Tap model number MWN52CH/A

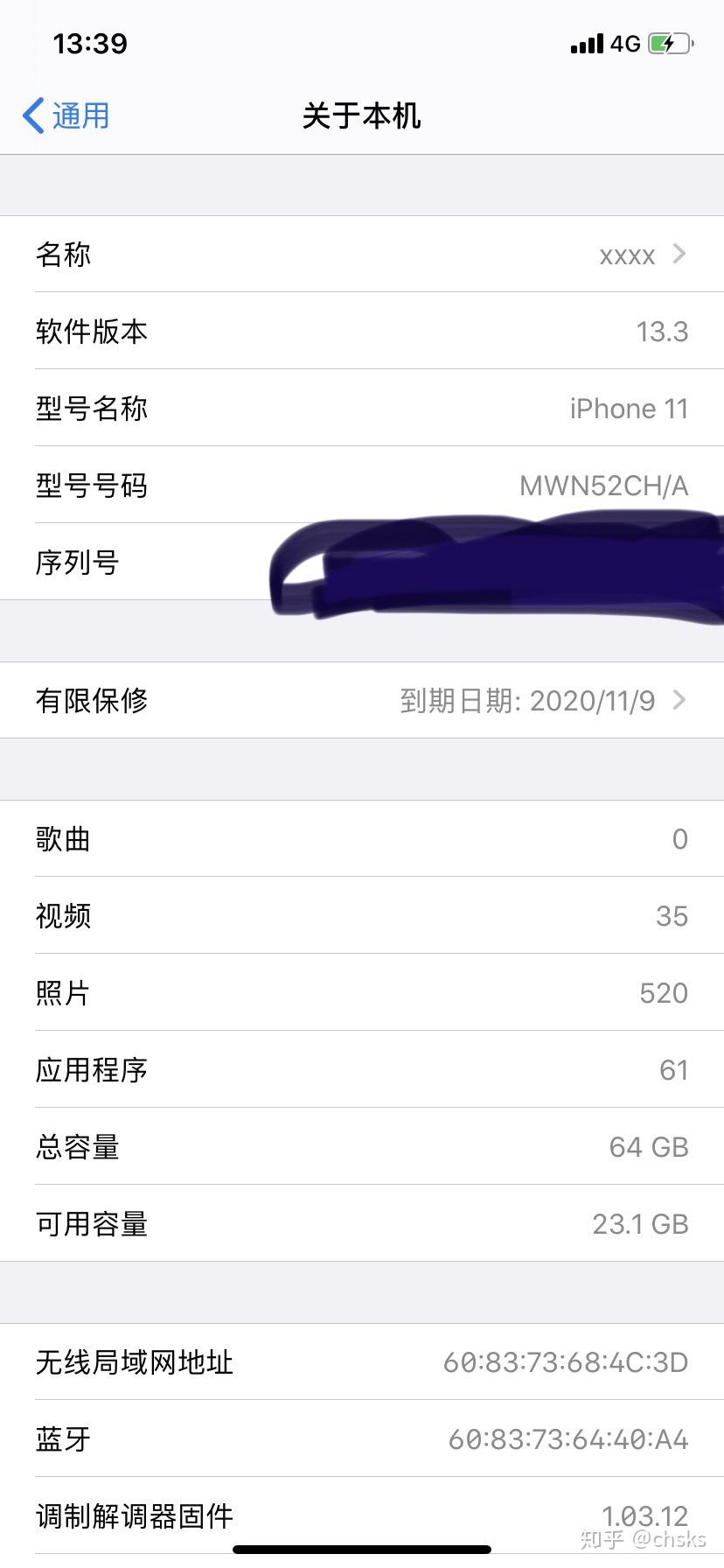point(603,486)
